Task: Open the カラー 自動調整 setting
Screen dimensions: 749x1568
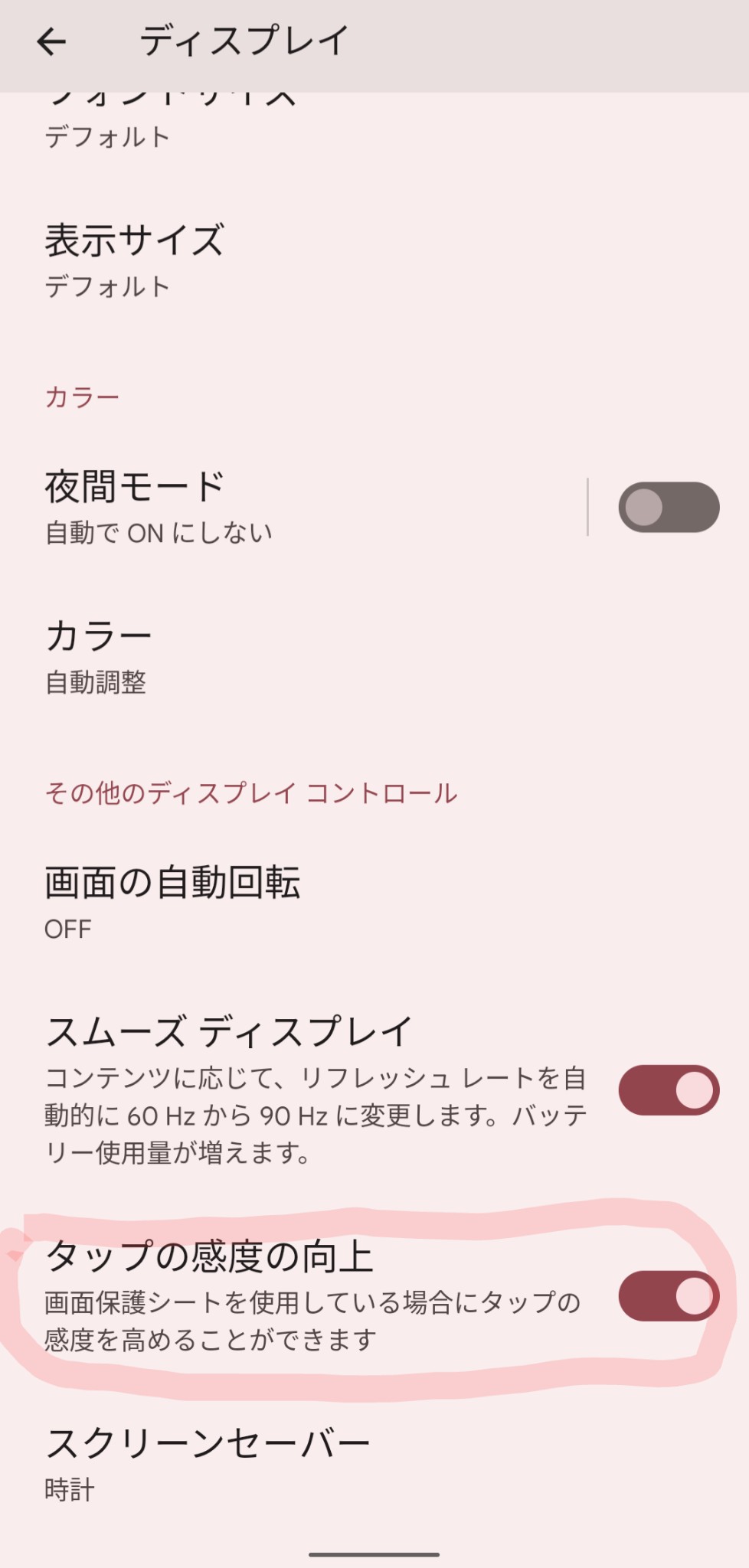Action: (x=374, y=657)
